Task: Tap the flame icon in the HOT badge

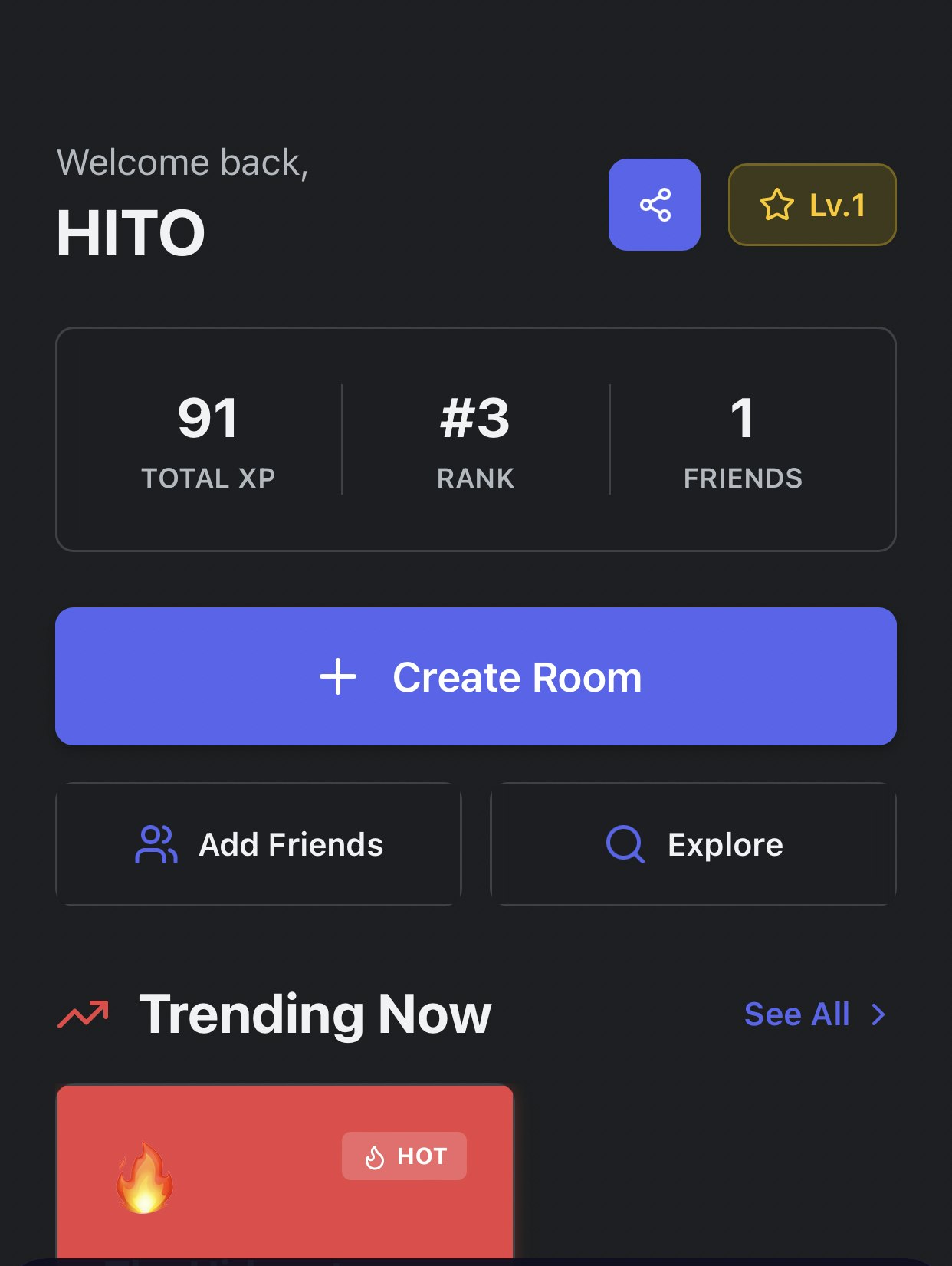Action: 376,1156
